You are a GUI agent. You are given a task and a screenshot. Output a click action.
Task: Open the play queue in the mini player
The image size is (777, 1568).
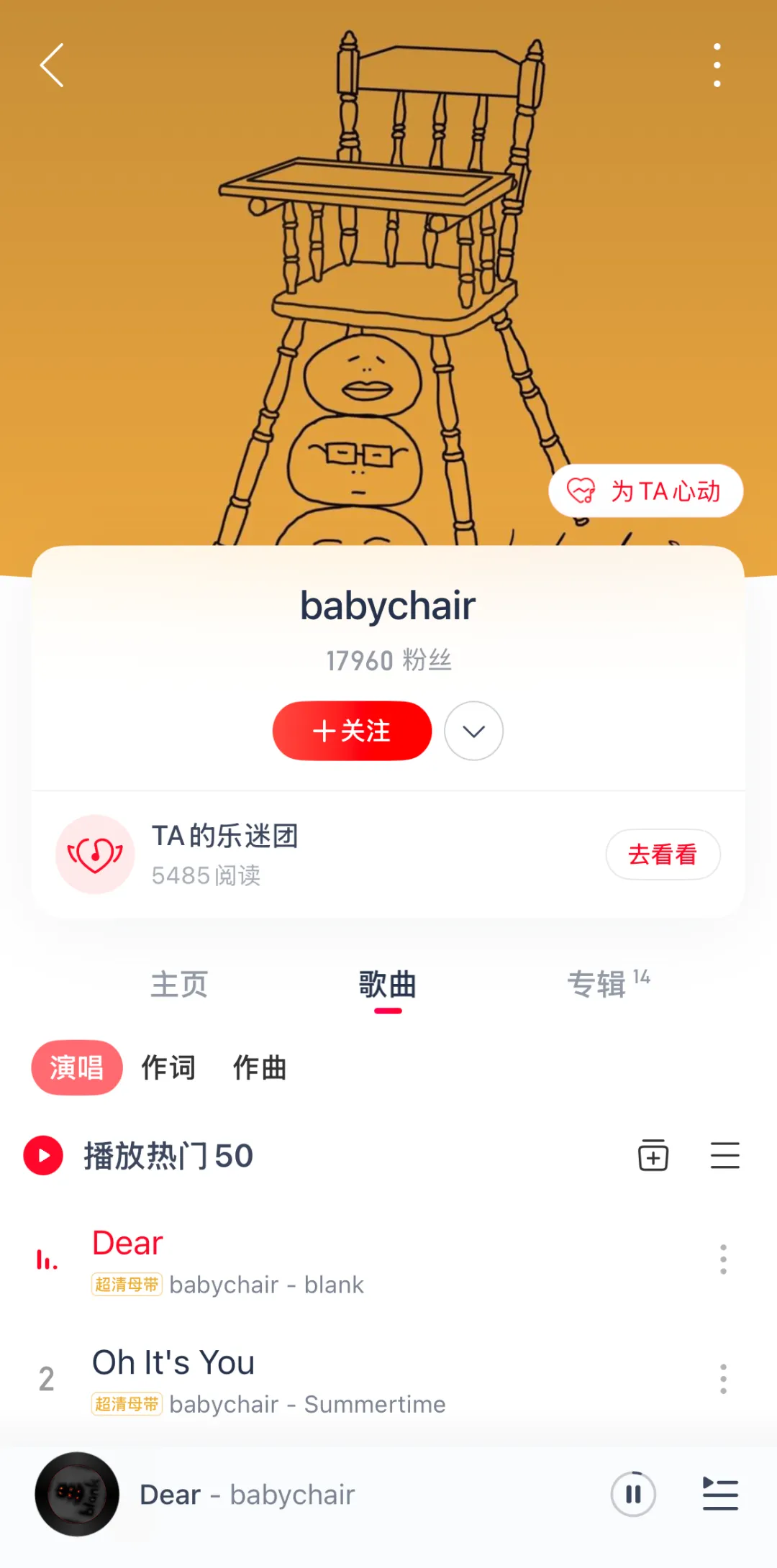720,1494
